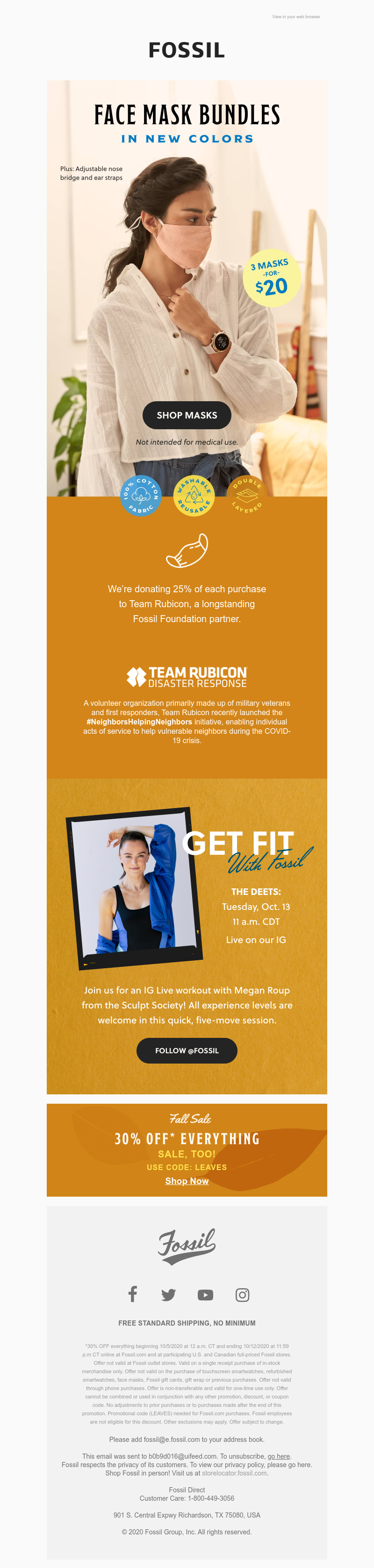Open Fossil's Instagram icon
Screen dimensions: 374x1568
(243, 1295)
